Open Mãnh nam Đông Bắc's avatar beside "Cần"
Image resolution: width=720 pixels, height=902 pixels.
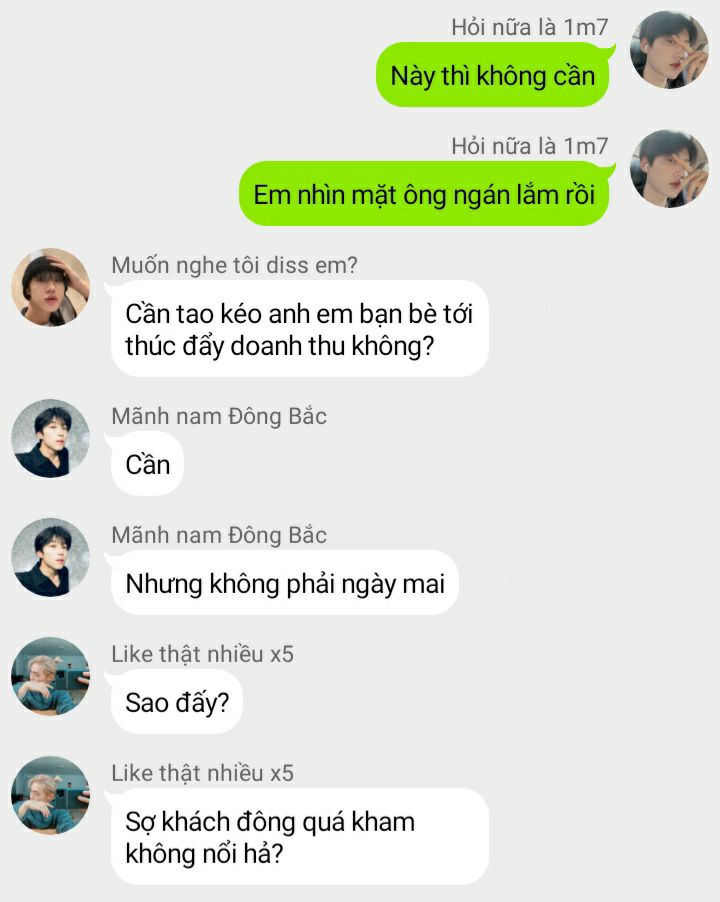point(51,438)
